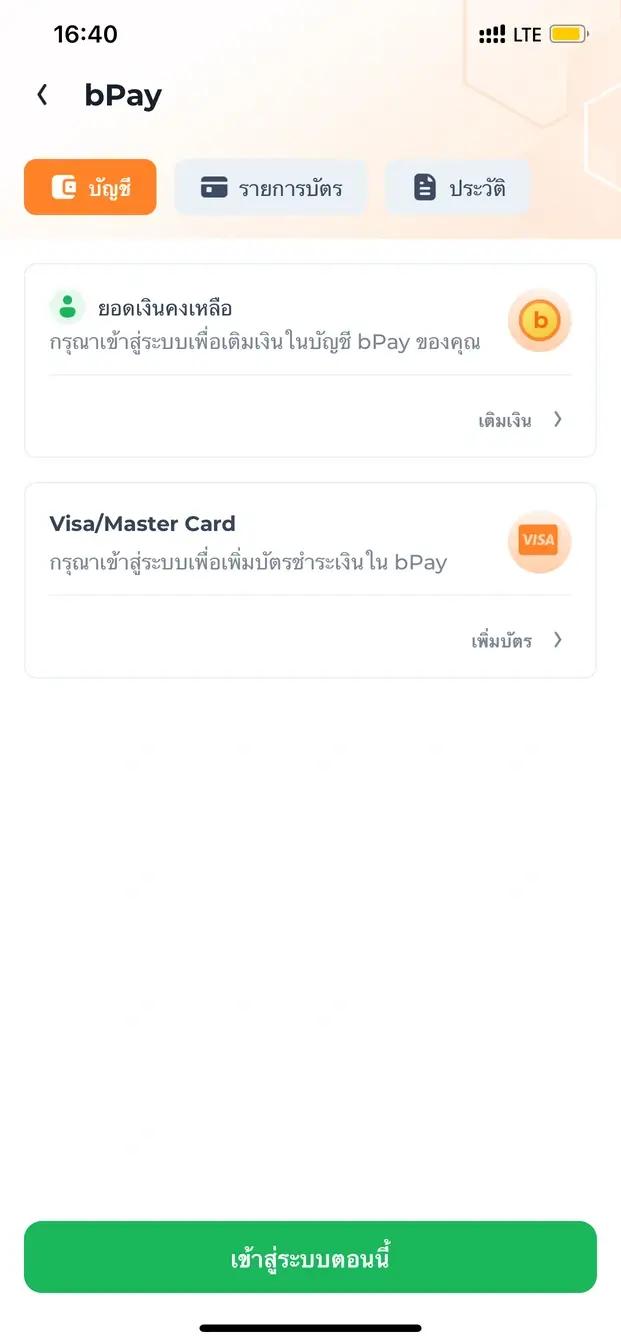
Task: Tap the green เข้าสู่ระบบตอนนี้ button
Action: click(x=310, y=1257)
